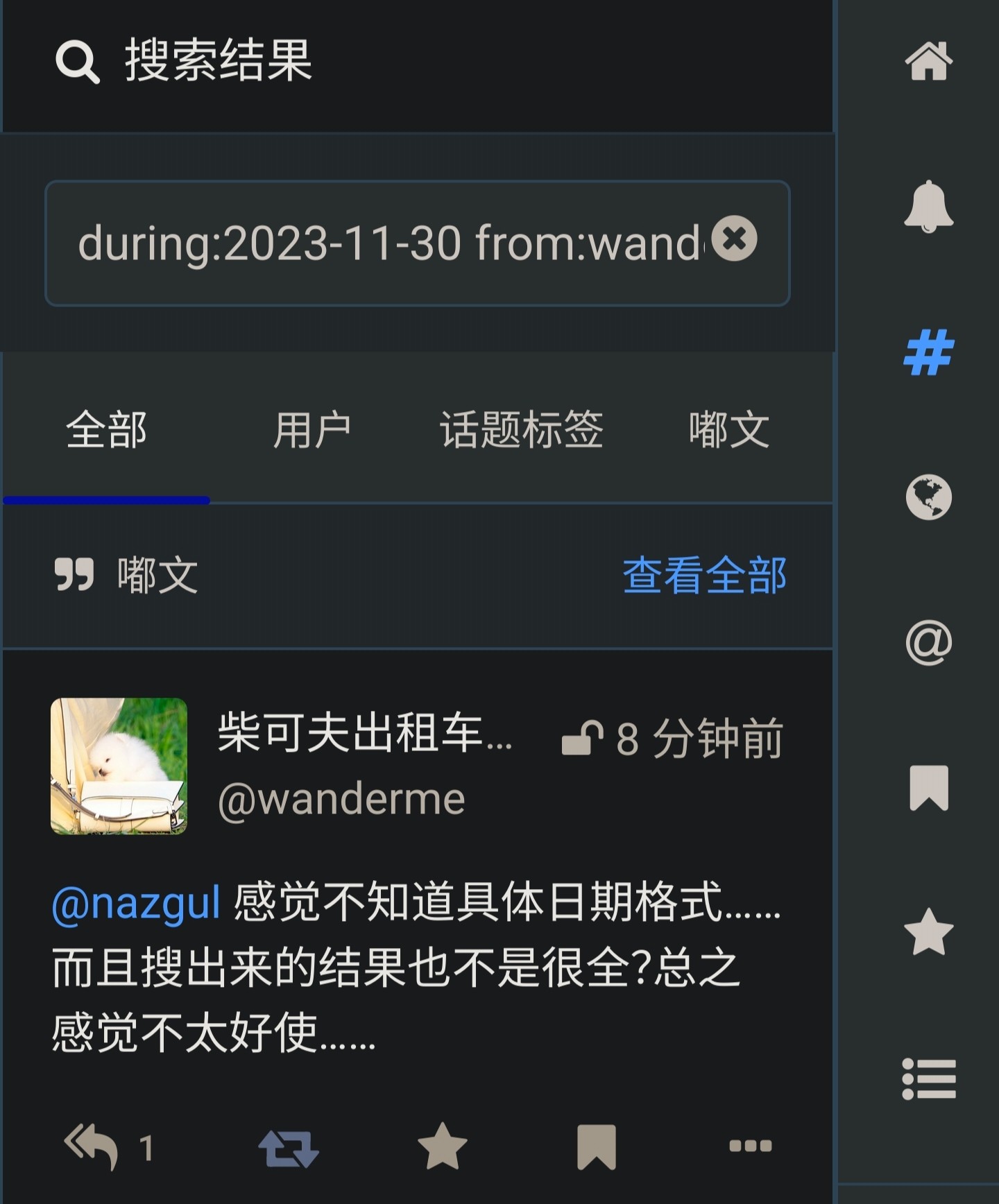
Task: Switch to the 用户 tab
Action: [x=311, y=431]
